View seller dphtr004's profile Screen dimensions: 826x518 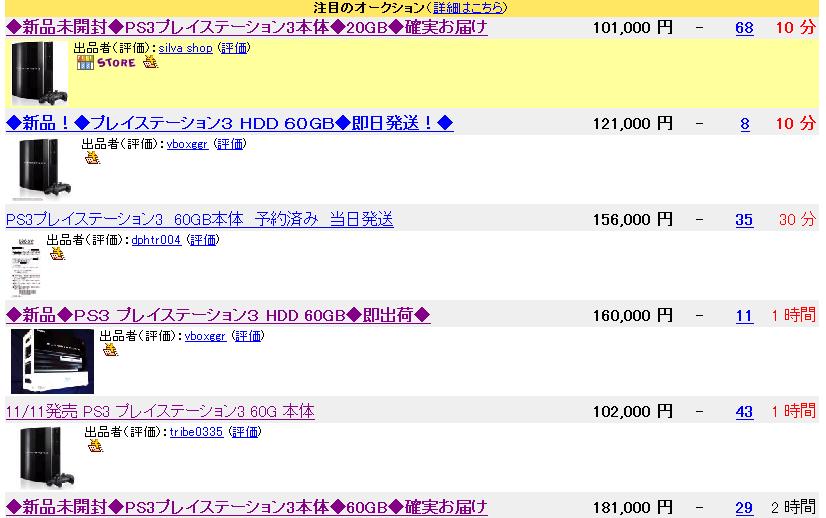point(156,240)
